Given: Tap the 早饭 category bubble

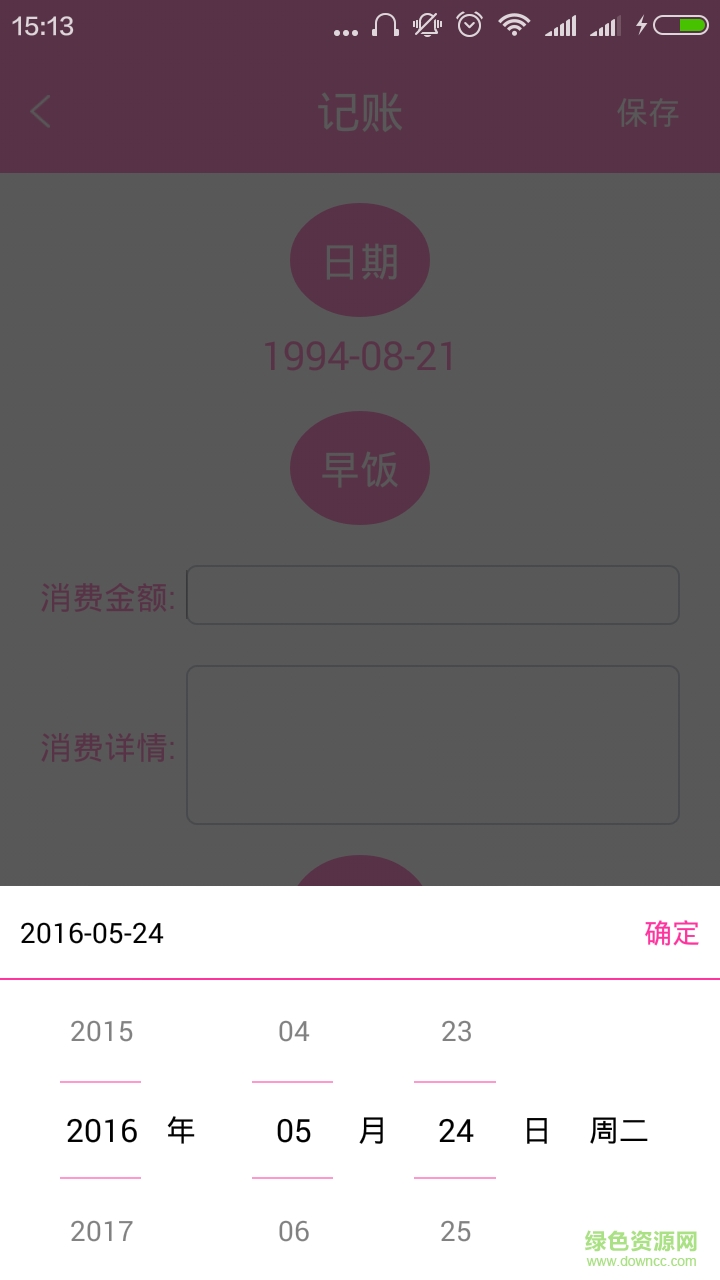Looking at the screenshot, I should tap(360, 467).
